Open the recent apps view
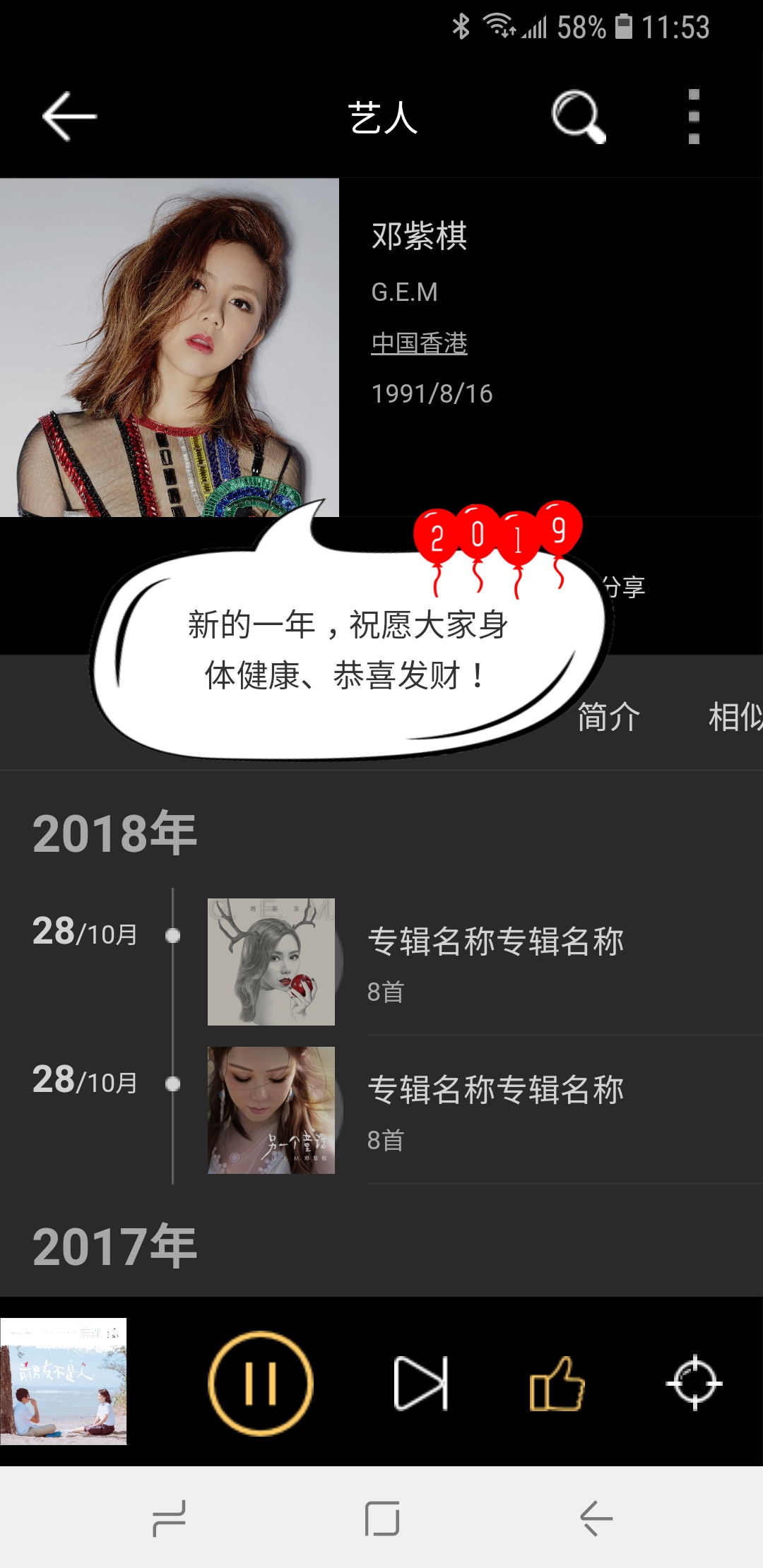The width and height of the screenshot is (763, 1568). (169, 1519)
